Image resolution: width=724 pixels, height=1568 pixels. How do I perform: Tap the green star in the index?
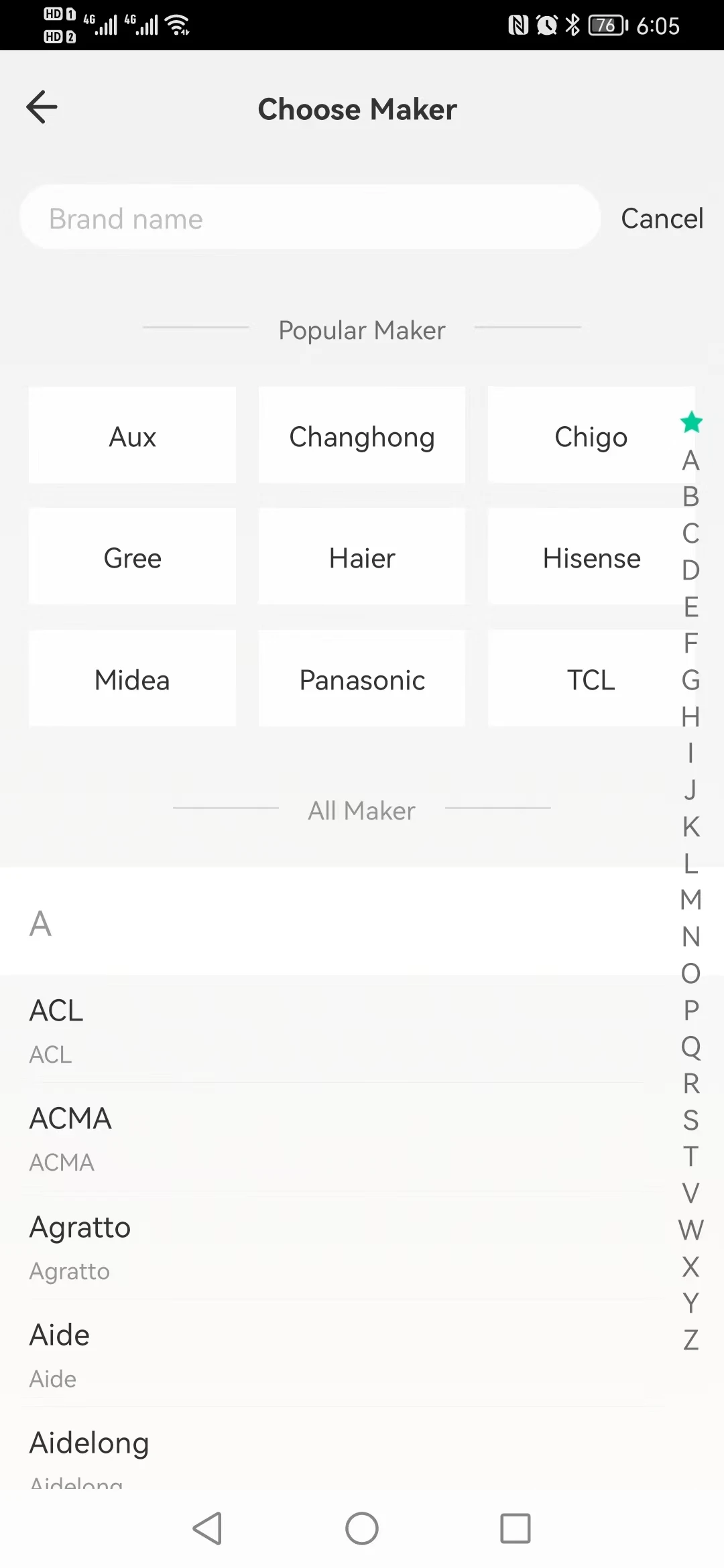[690, 423]
